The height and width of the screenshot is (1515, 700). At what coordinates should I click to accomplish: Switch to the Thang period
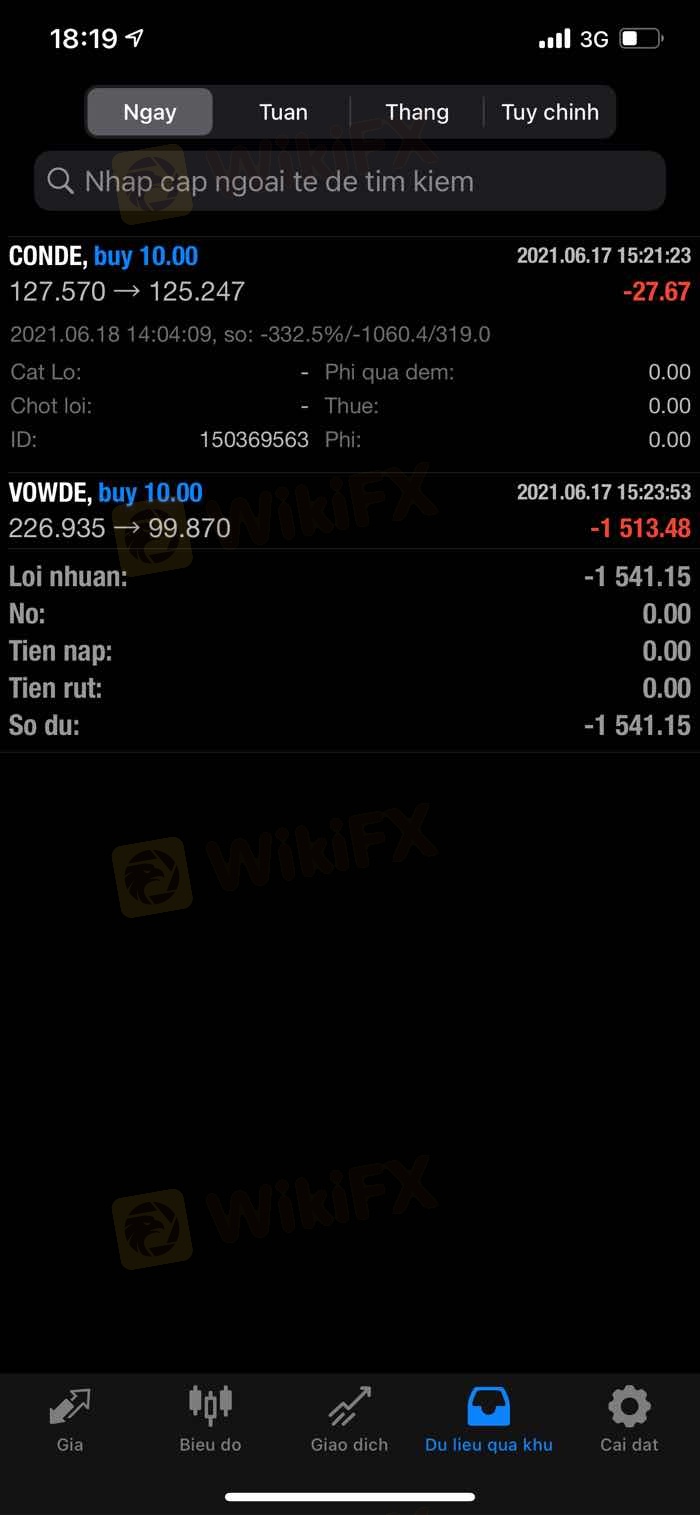417,112
